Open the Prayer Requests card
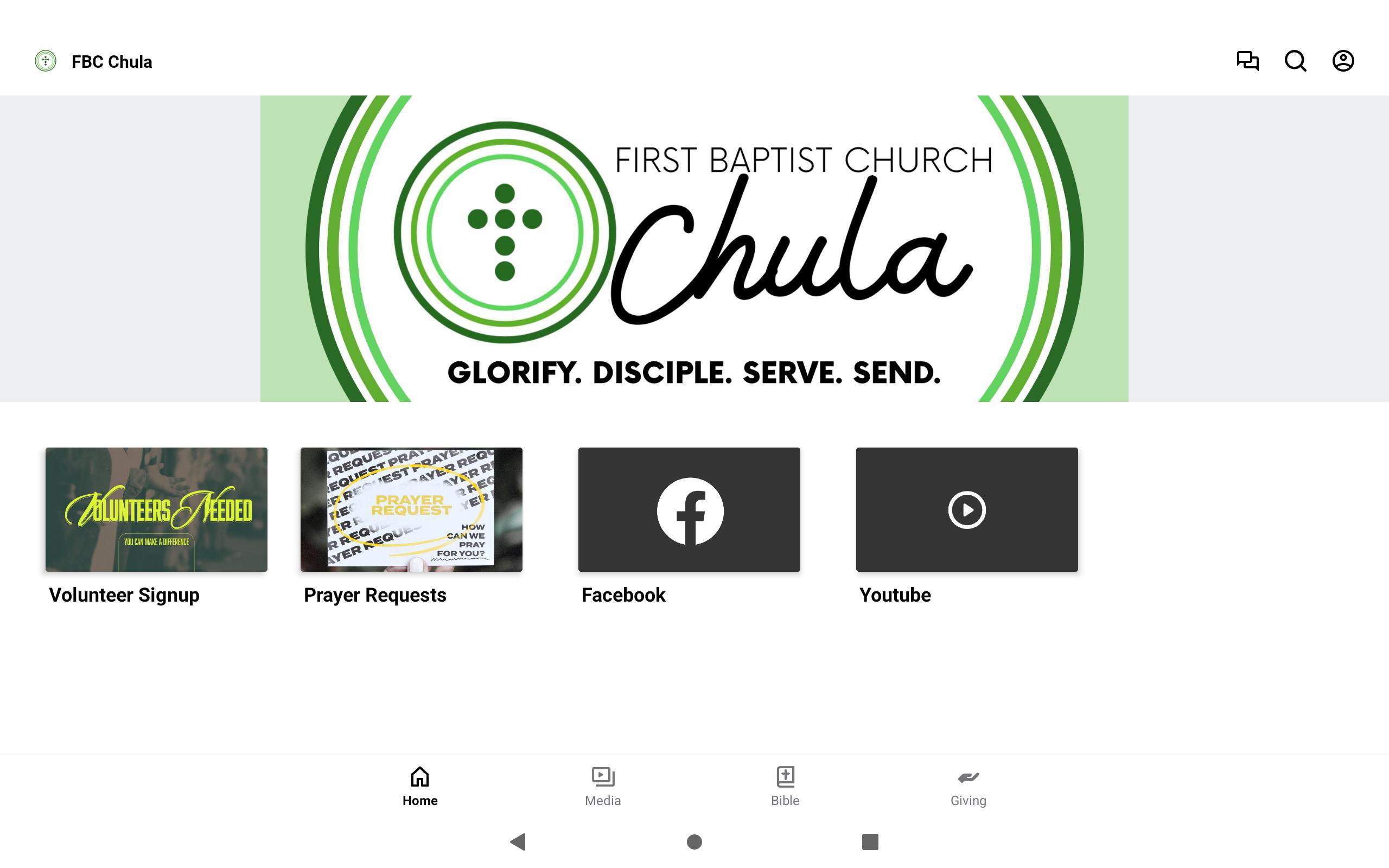This screenshot has height=868, width=1389. [411, 510]
